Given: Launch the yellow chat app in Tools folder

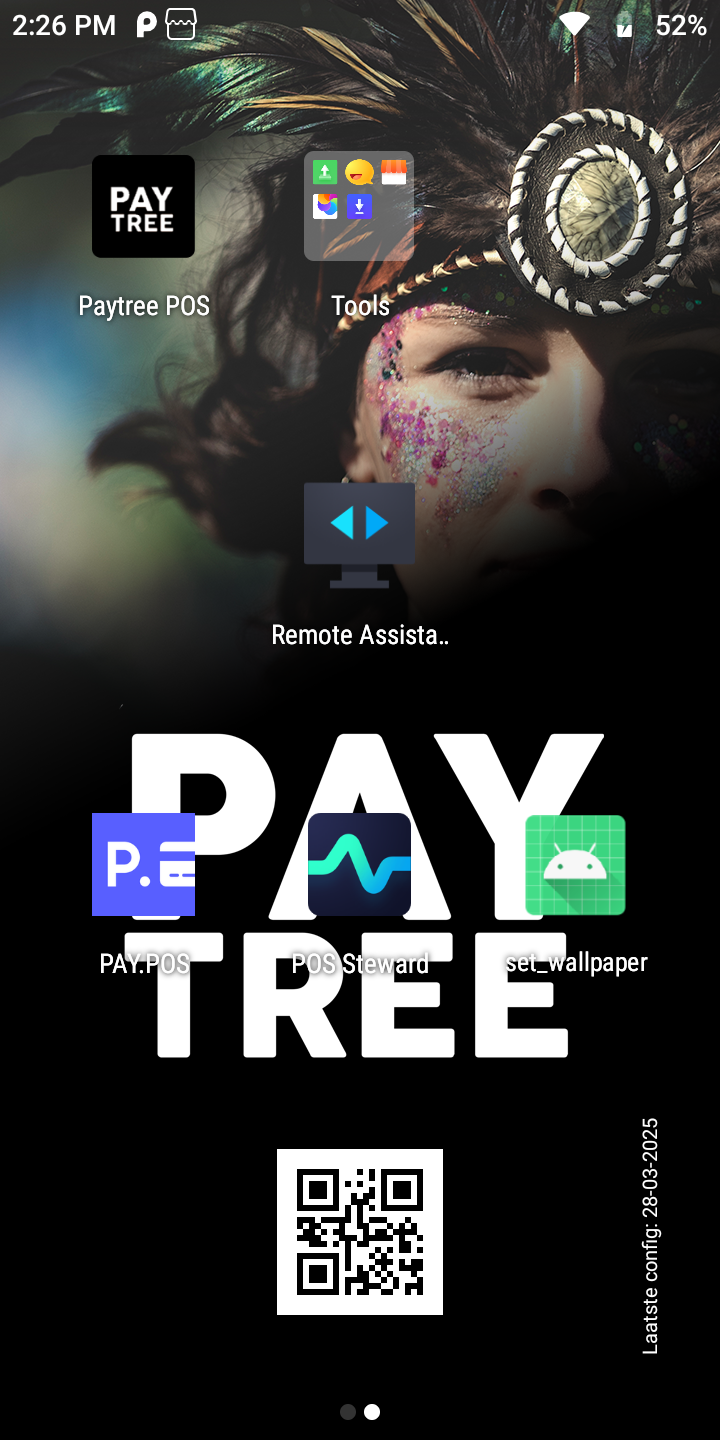Looking at the screenshot, I should pos(359,172).
